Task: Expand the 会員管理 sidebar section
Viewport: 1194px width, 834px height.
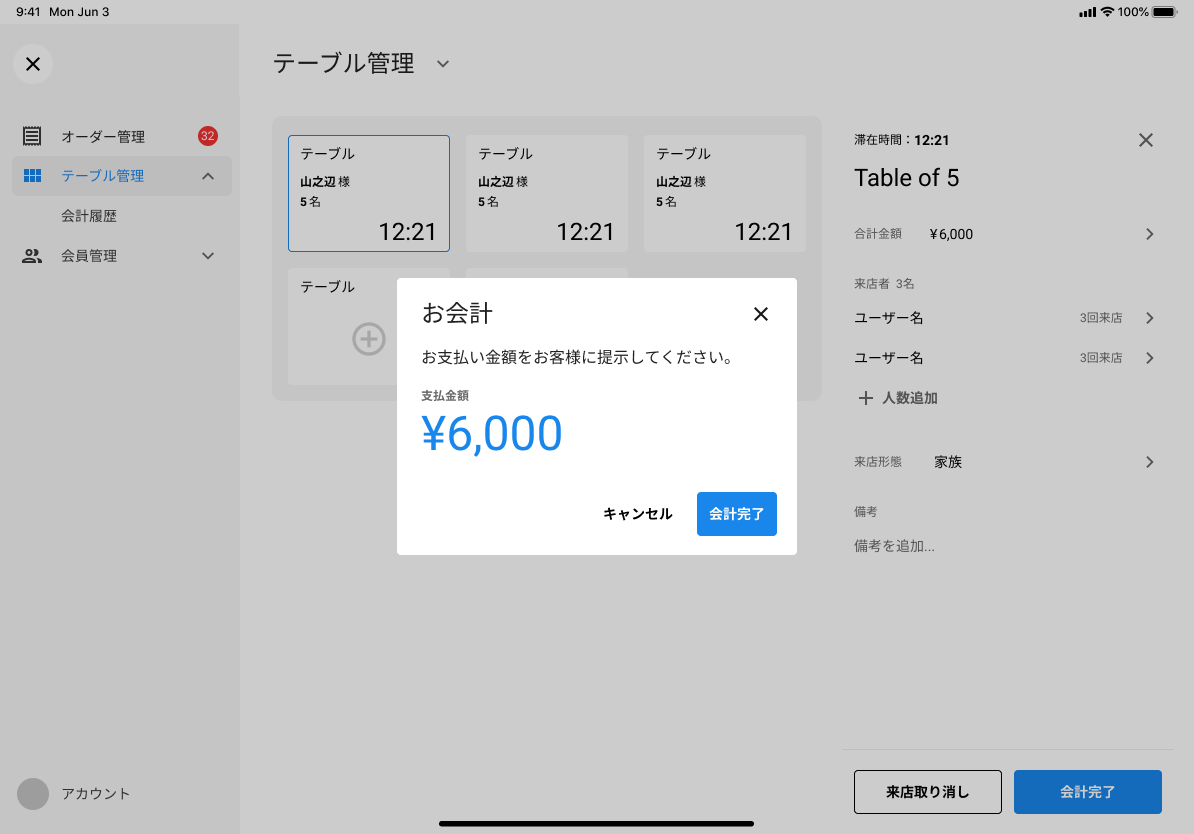Action: [208, 256]
